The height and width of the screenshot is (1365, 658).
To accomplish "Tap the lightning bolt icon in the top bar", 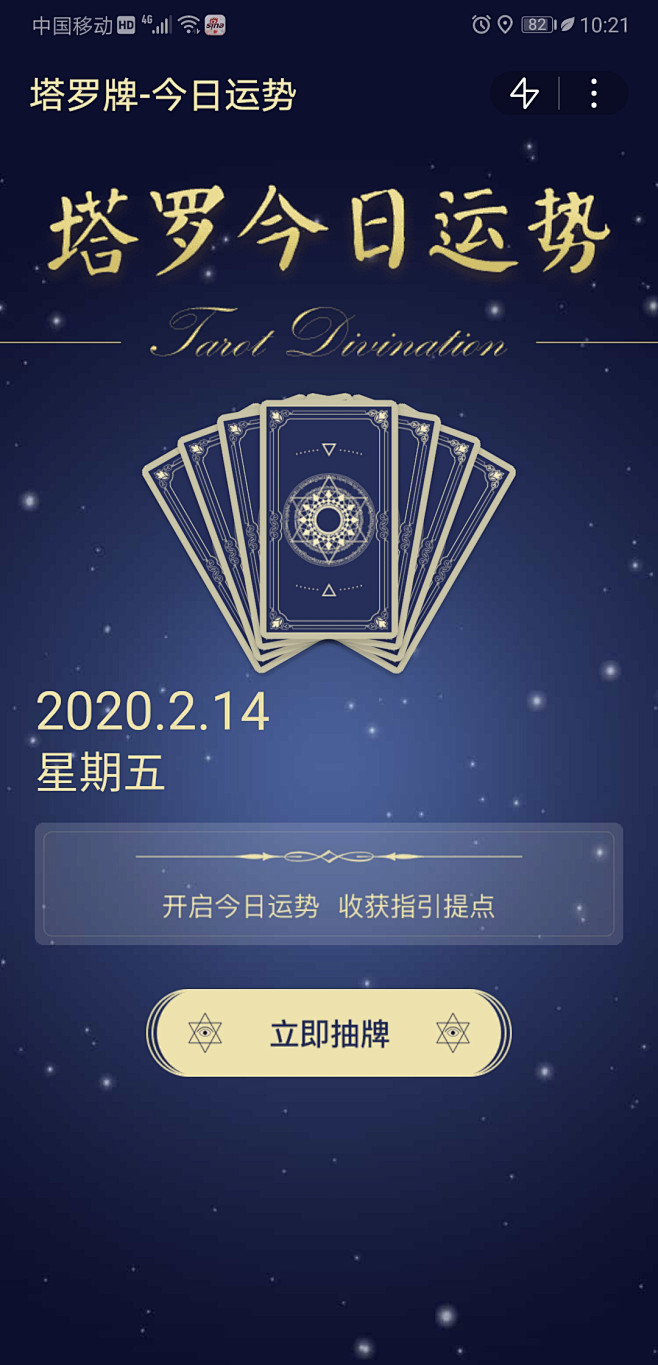I will click(x=525, y=94).
